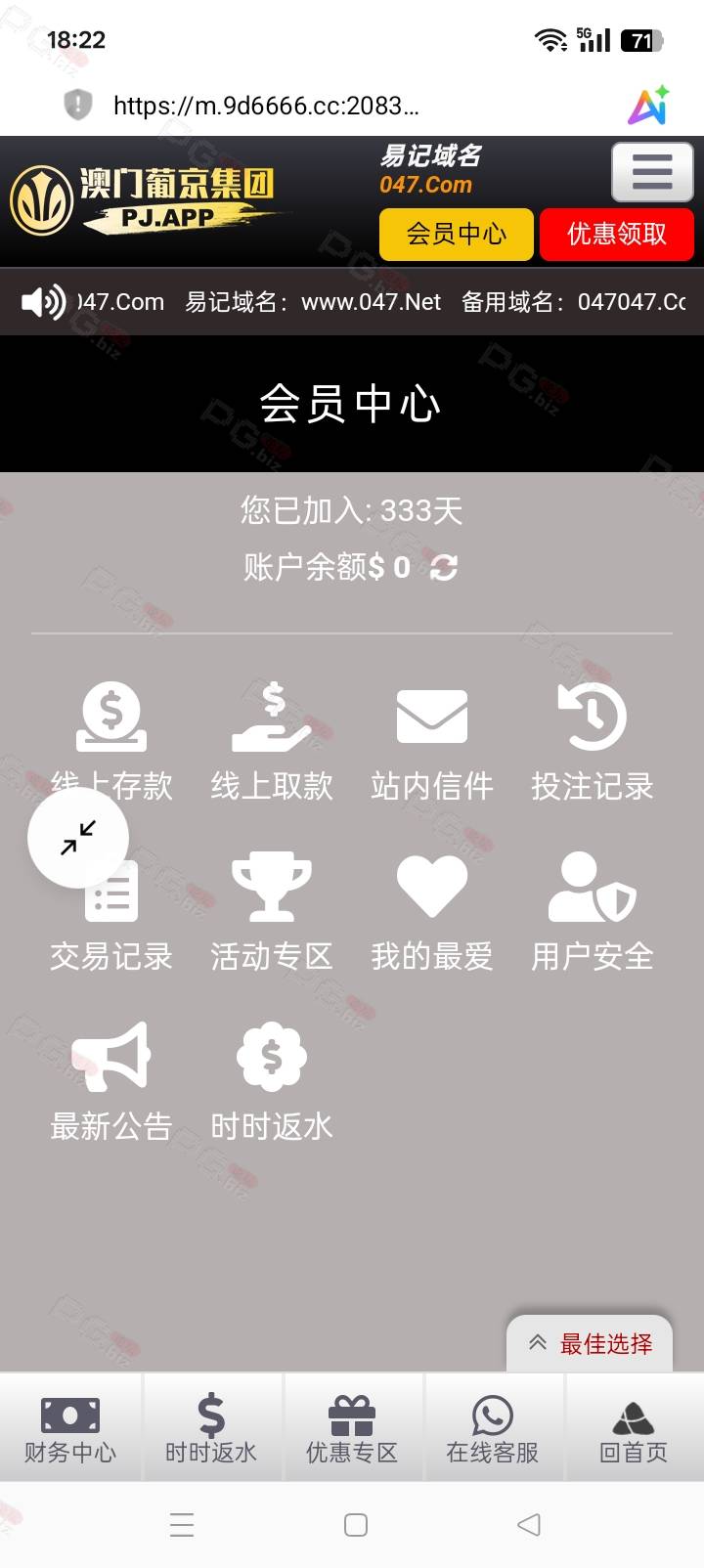
Task: Open 线上取款 withdrawal
Action: pyautogui.click(x=272, y=743)
